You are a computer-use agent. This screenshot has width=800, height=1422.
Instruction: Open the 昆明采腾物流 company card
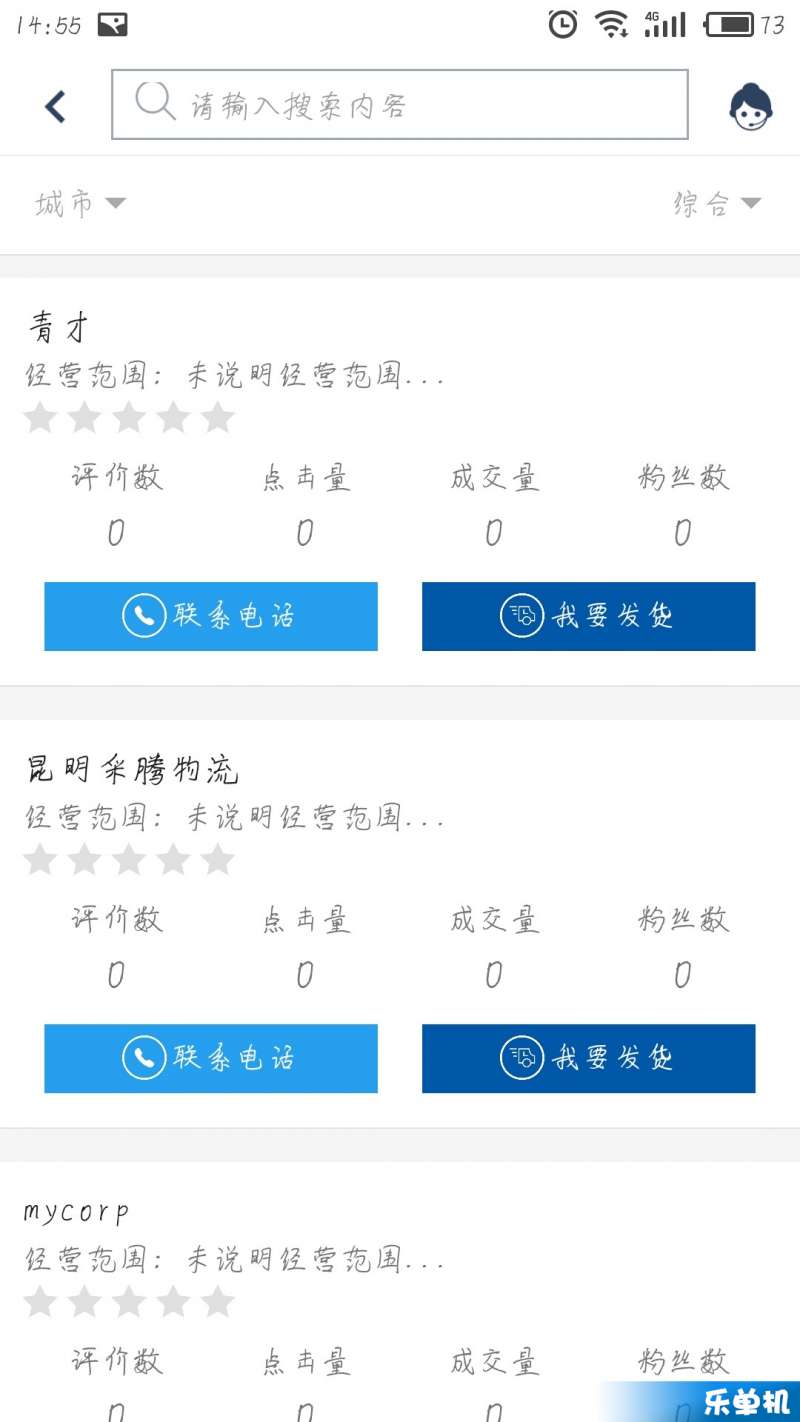tap(400, 924)
